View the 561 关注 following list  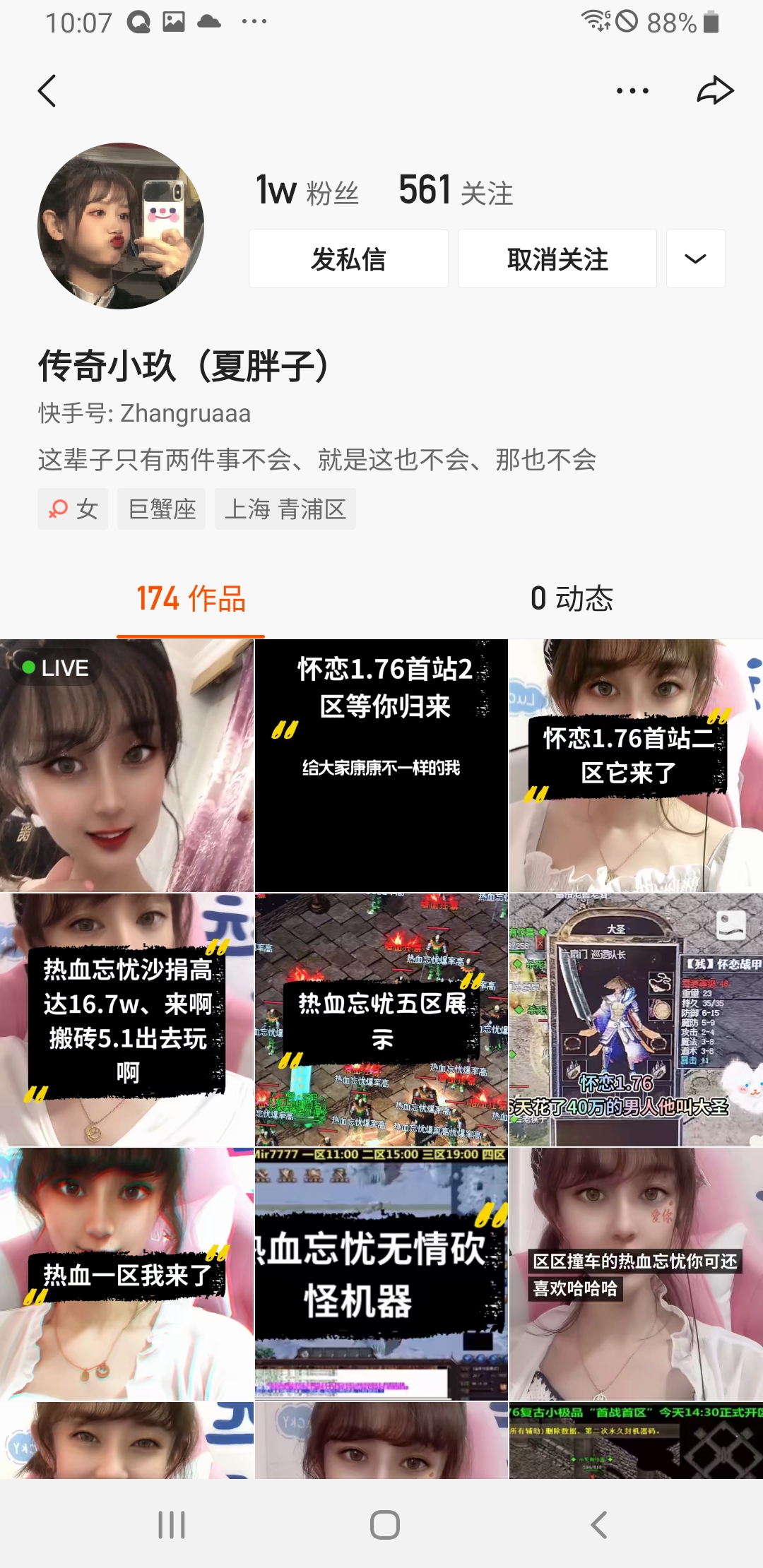tap(456, 191)
